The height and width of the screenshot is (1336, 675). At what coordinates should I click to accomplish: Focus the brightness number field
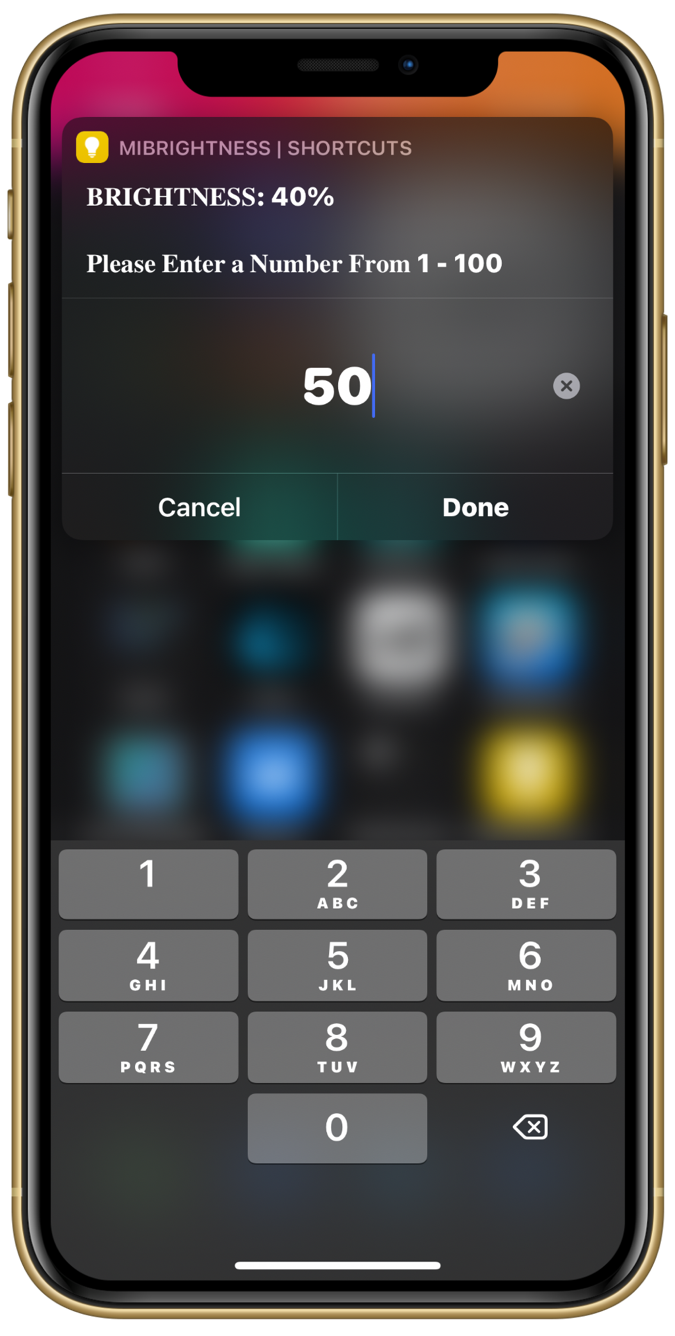(337, 386)
